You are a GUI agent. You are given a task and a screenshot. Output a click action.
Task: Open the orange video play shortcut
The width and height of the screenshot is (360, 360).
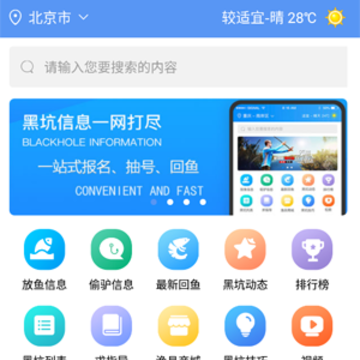click(312, 326)
